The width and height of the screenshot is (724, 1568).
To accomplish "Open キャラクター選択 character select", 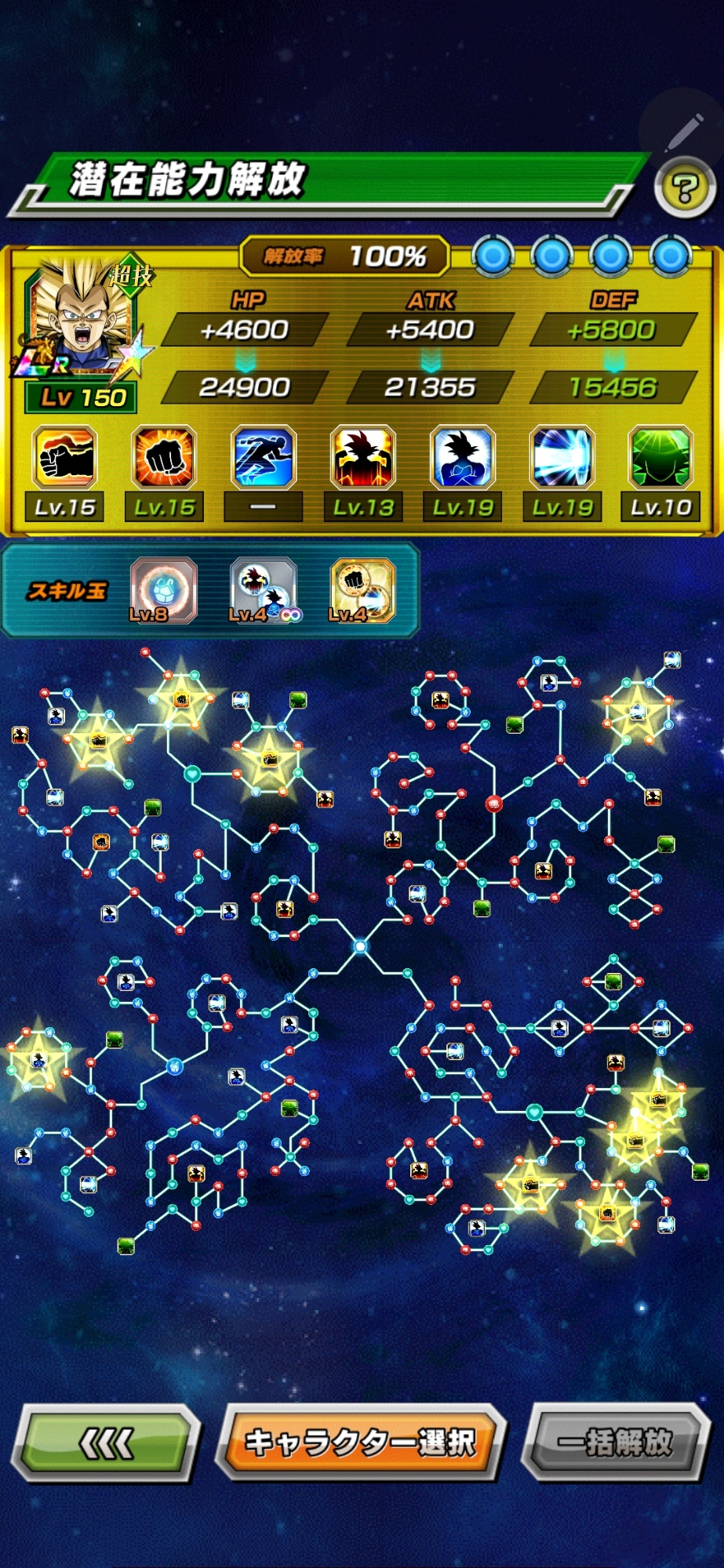I will [362, 1443].
